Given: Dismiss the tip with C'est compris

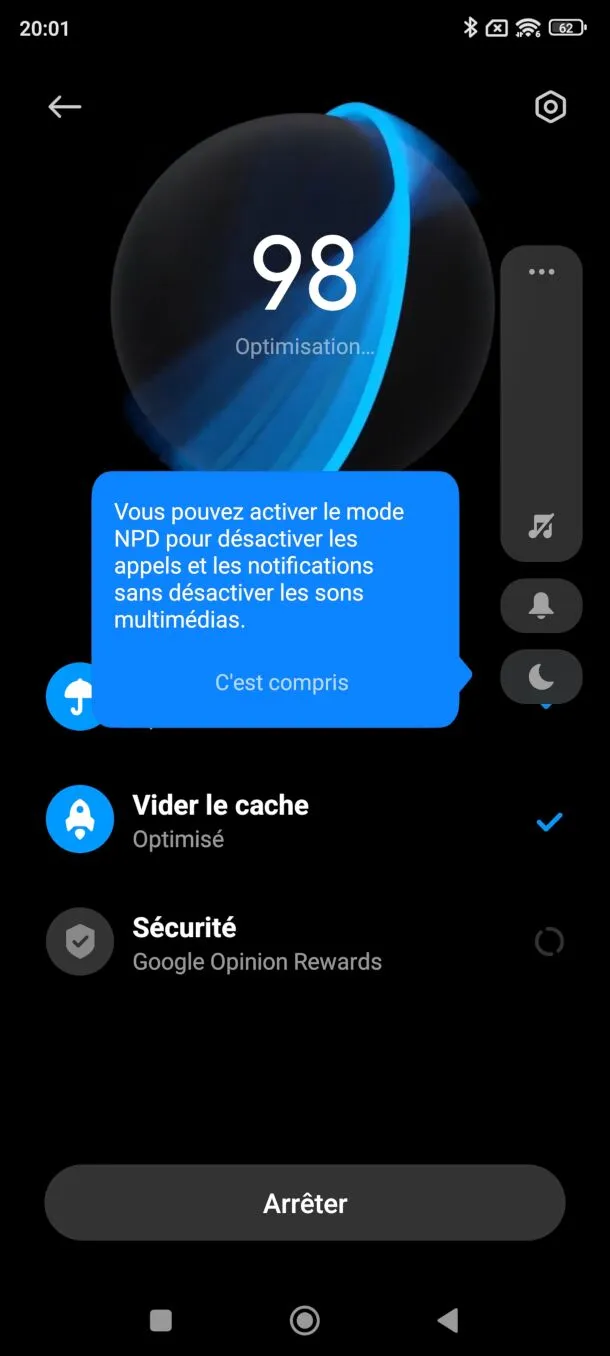Looking at the screenshot, I should (282, 683).
